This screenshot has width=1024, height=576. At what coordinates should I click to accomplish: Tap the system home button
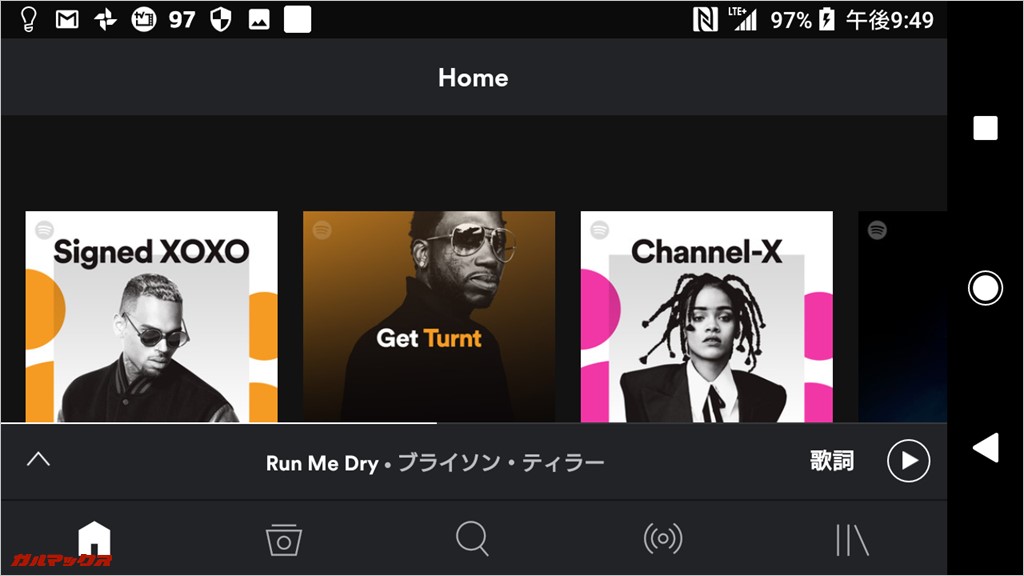click(985, 288)
